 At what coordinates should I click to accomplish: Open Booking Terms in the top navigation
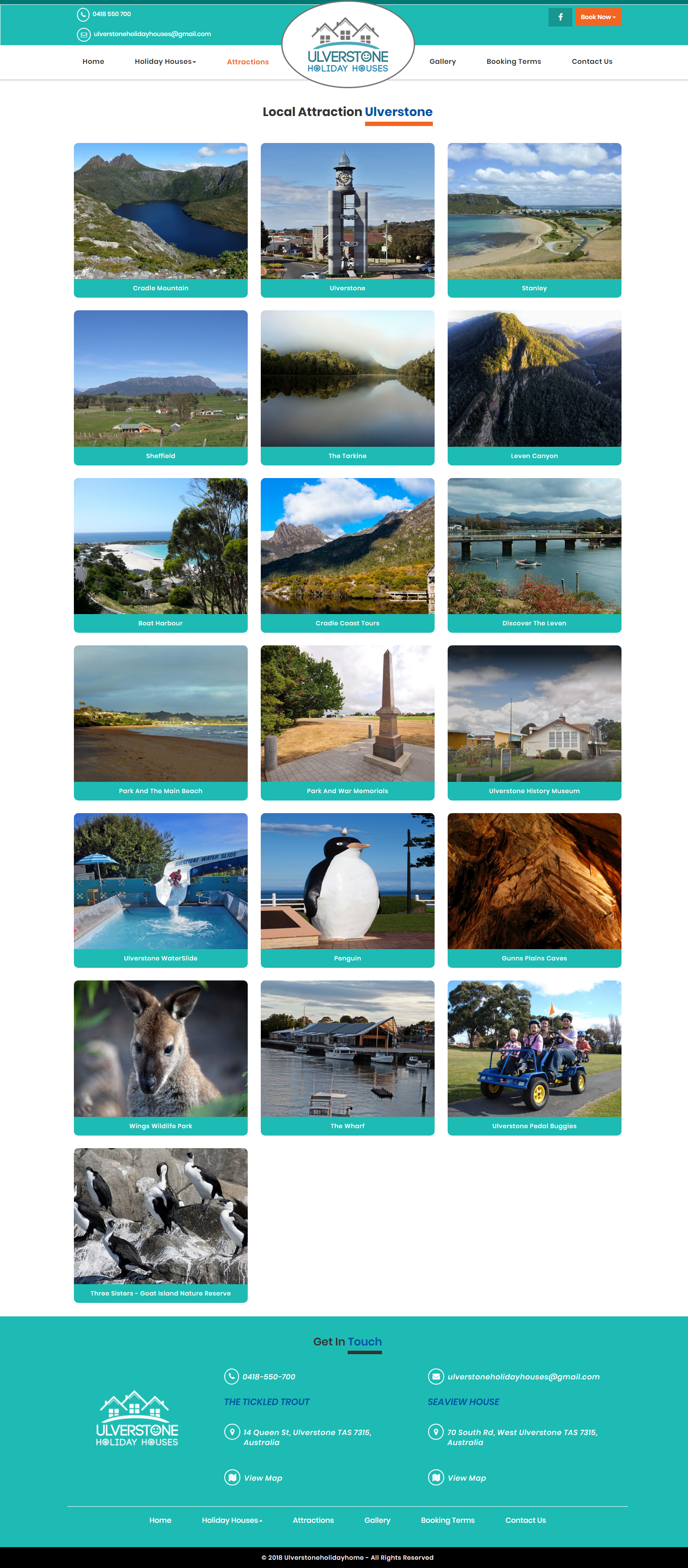tap(513, 61)
